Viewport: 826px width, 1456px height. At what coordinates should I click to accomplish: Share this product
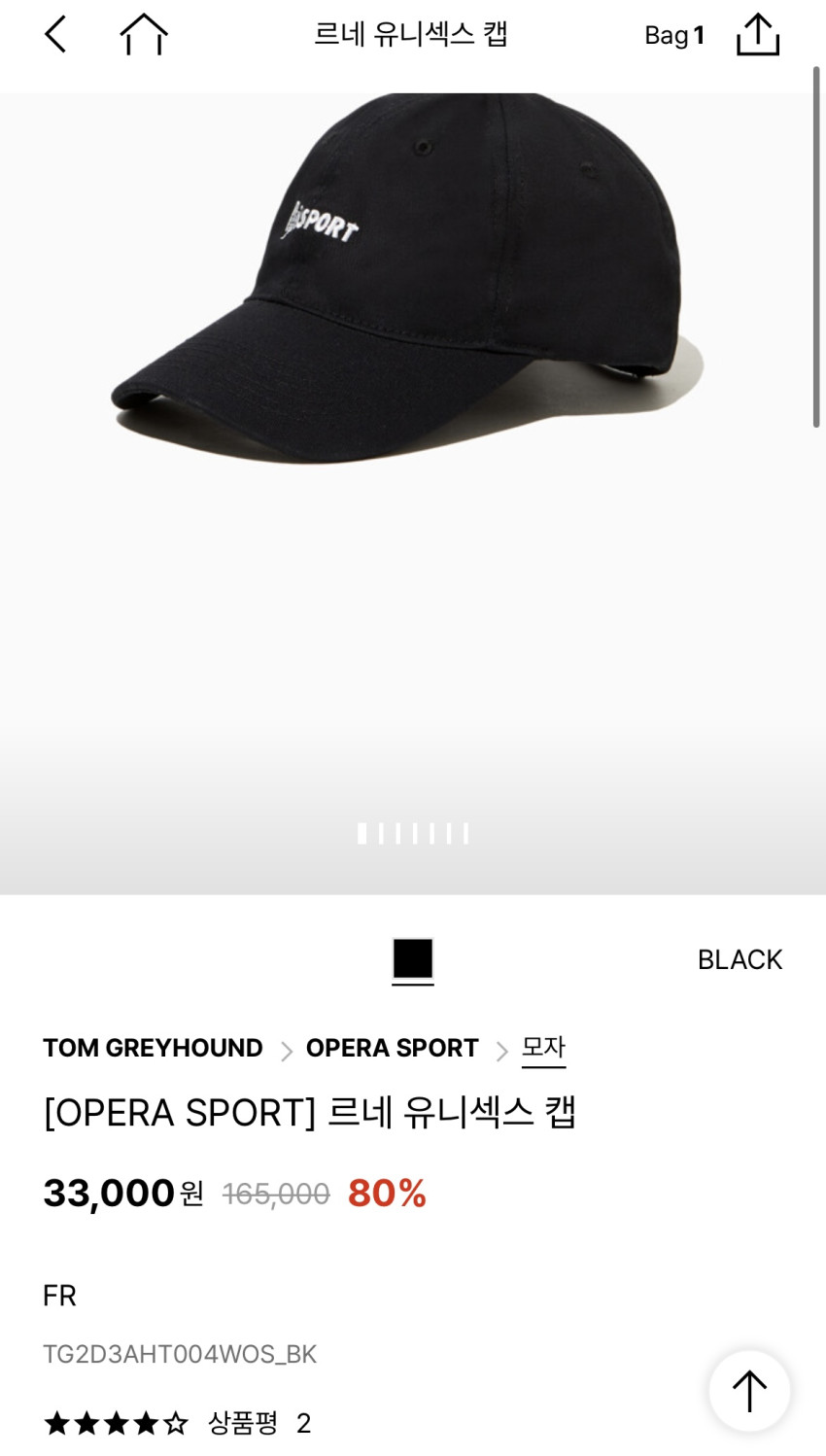click(x=758, y=35)
